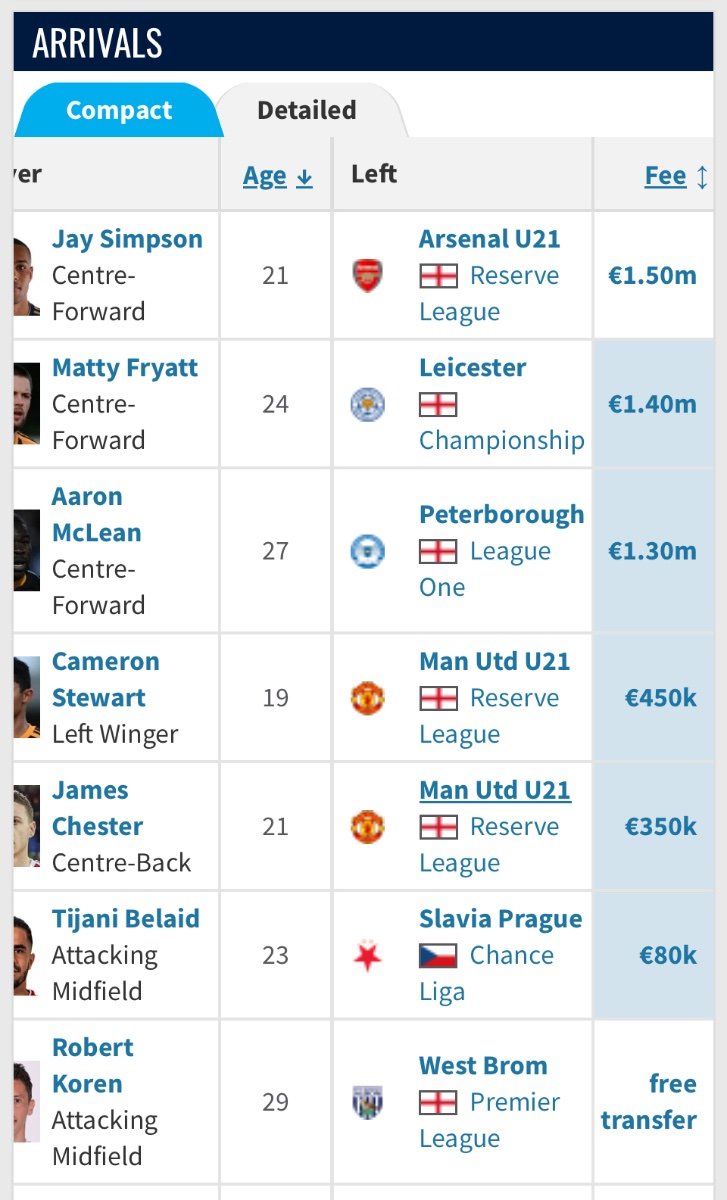Open Slavia Prague club page
Image resolution: width=727 pixels, height=1200 pixels.
coord(500,919)
